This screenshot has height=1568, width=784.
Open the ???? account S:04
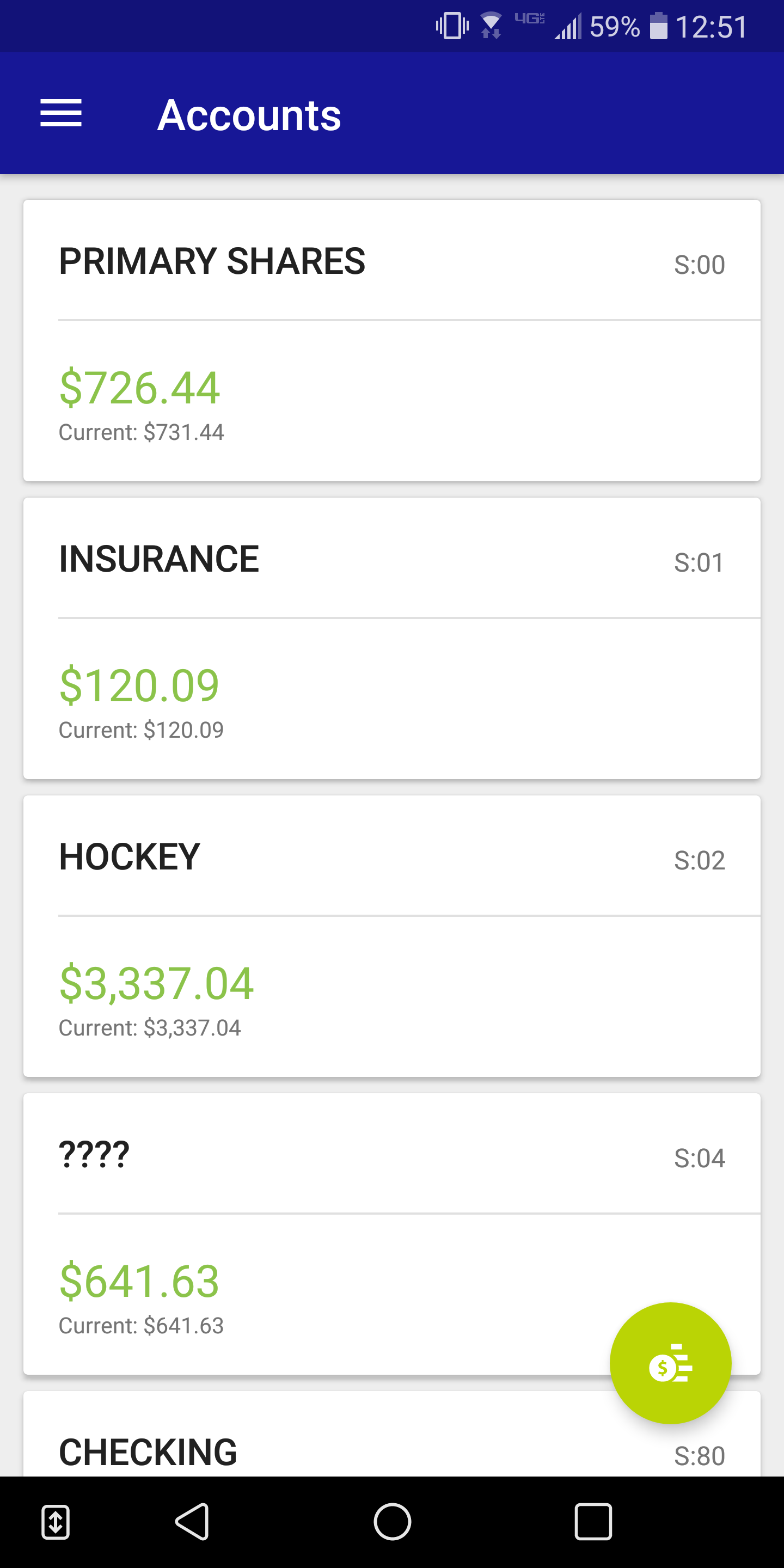point(392,1233)
